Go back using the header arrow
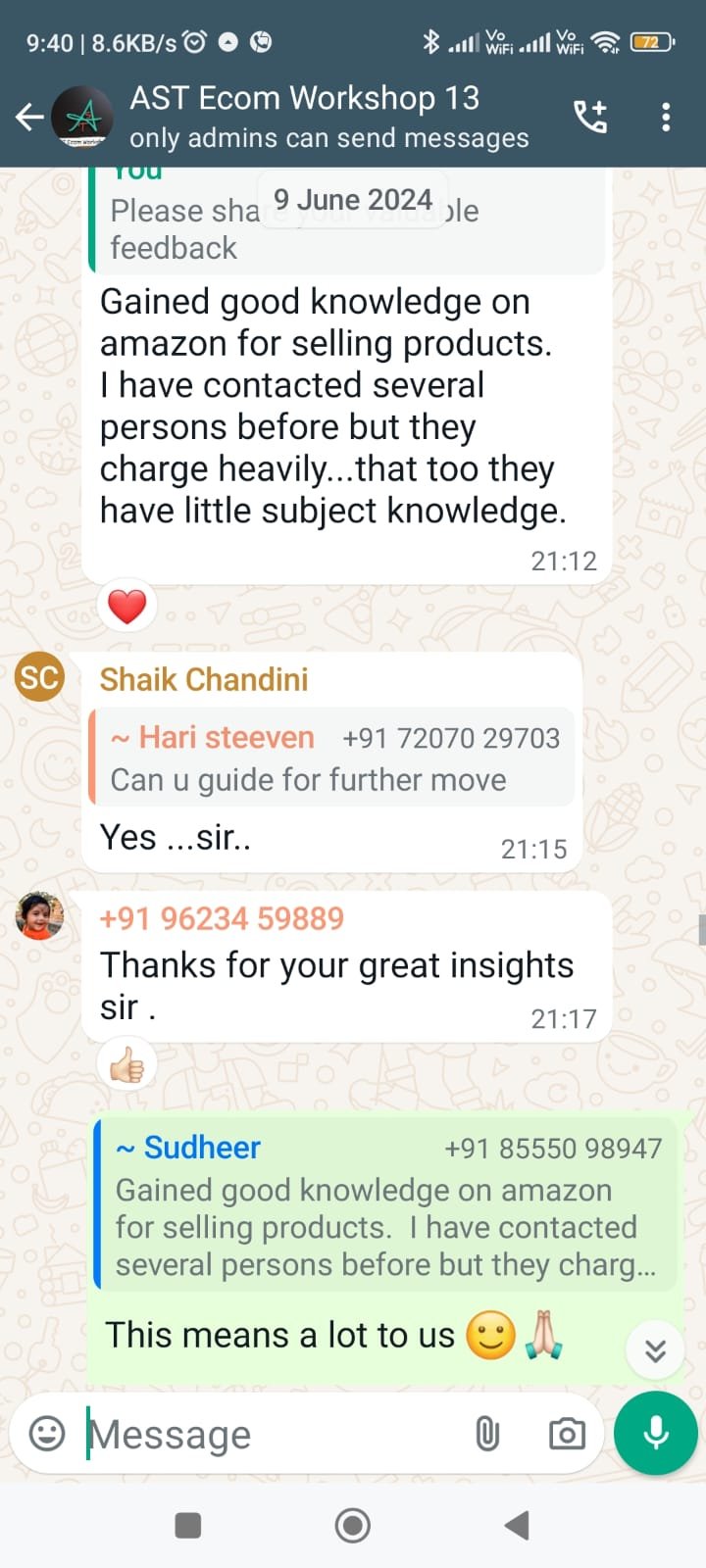The width and height of the screenshot is (706, 1568). point(29,118)
